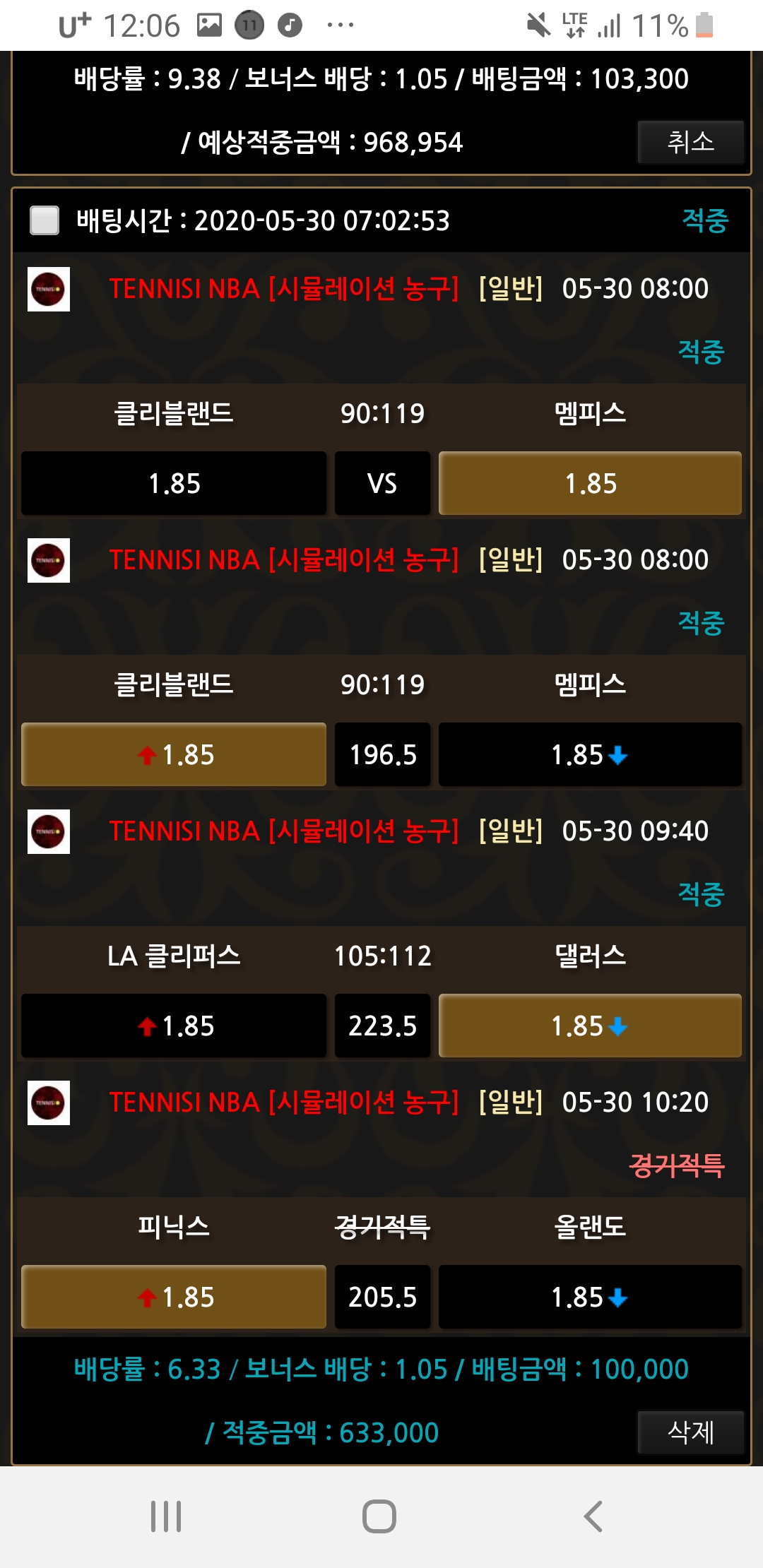Tap the 취소 cancel button

690,142
